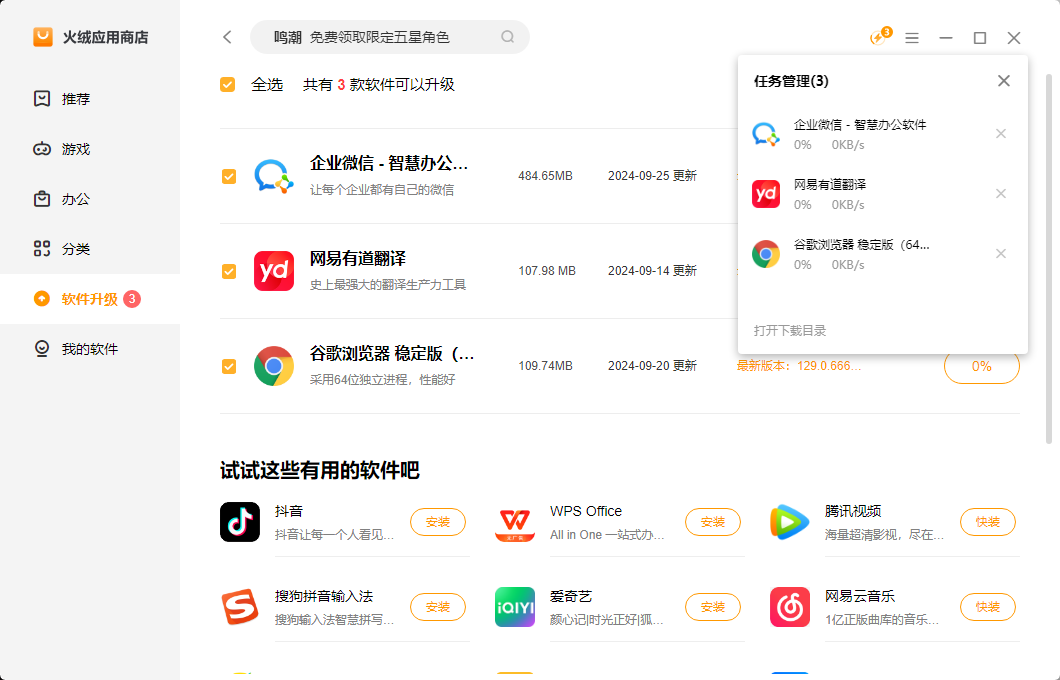Cancel the 网易有道翻译 download task
The height and width of the screenshot is (680, 1060).
pos(1001,194)
